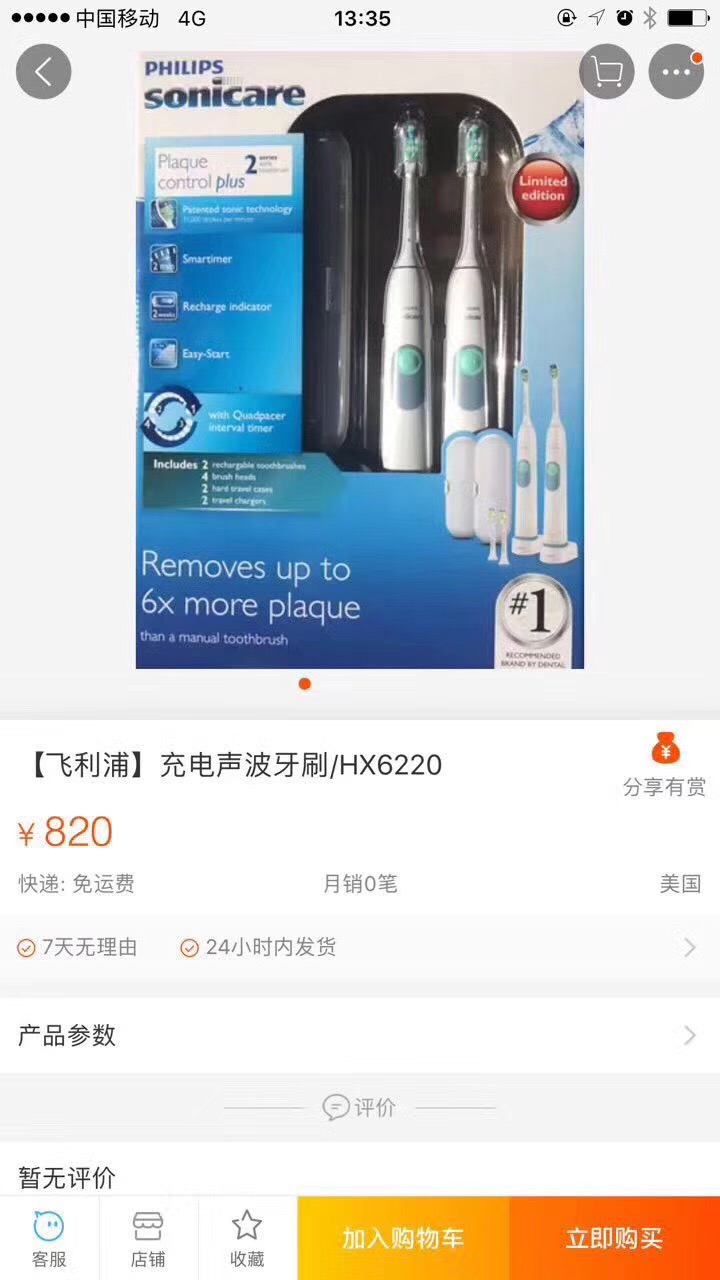Expand the 7天无理由 service guarantees row
This screenshot has width=720, height=1280.
pos(360,947)
